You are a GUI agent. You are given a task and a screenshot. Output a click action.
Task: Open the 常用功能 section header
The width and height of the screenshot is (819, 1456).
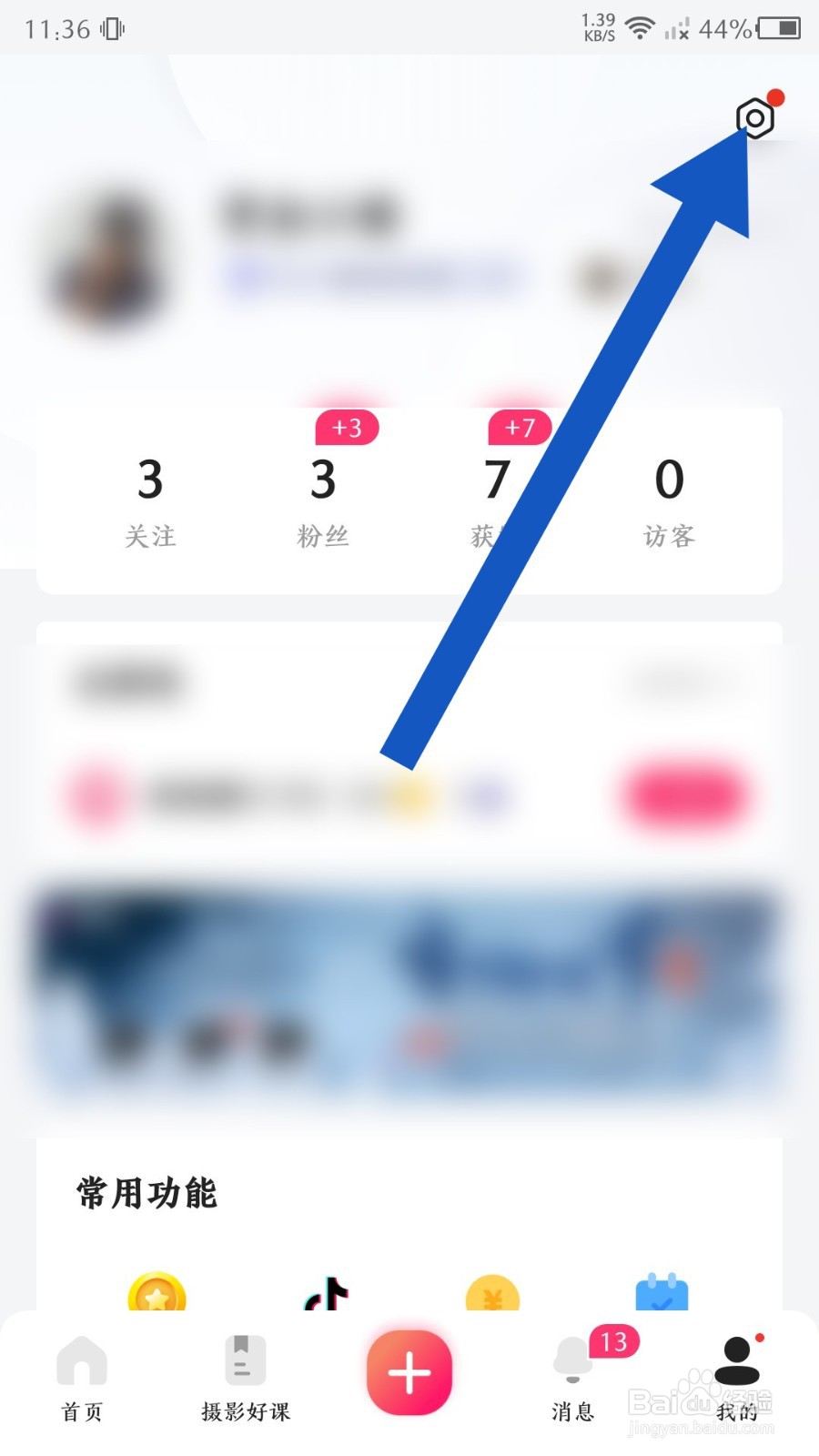146,1194
